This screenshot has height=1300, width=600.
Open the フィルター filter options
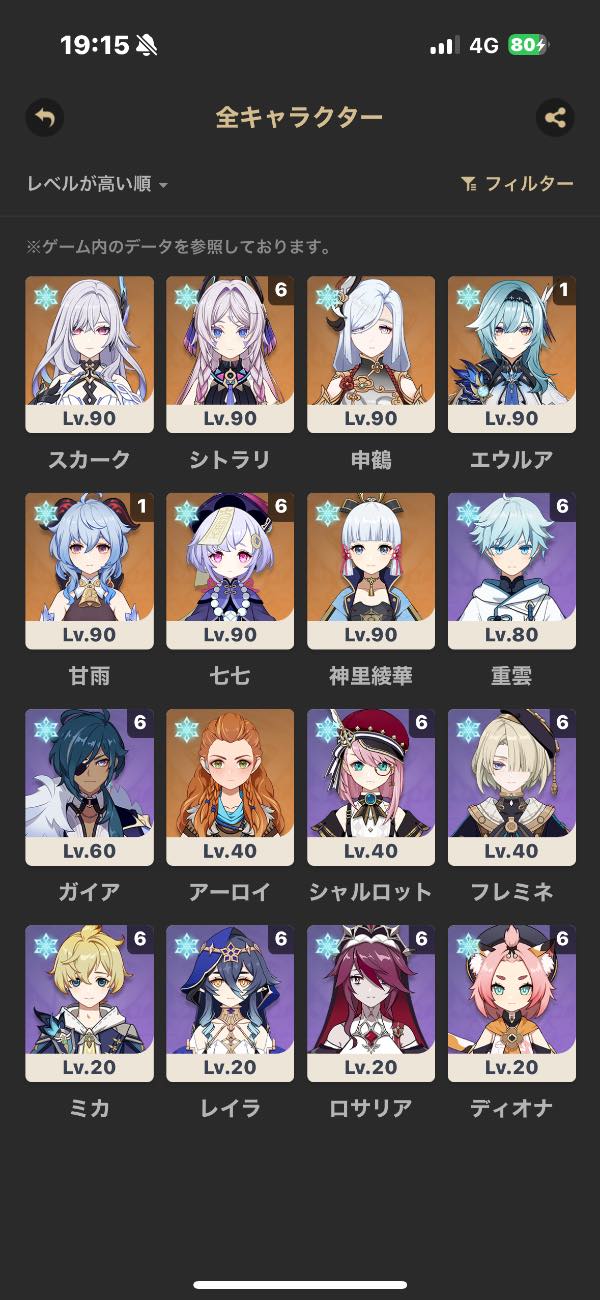tap(517, 184)
